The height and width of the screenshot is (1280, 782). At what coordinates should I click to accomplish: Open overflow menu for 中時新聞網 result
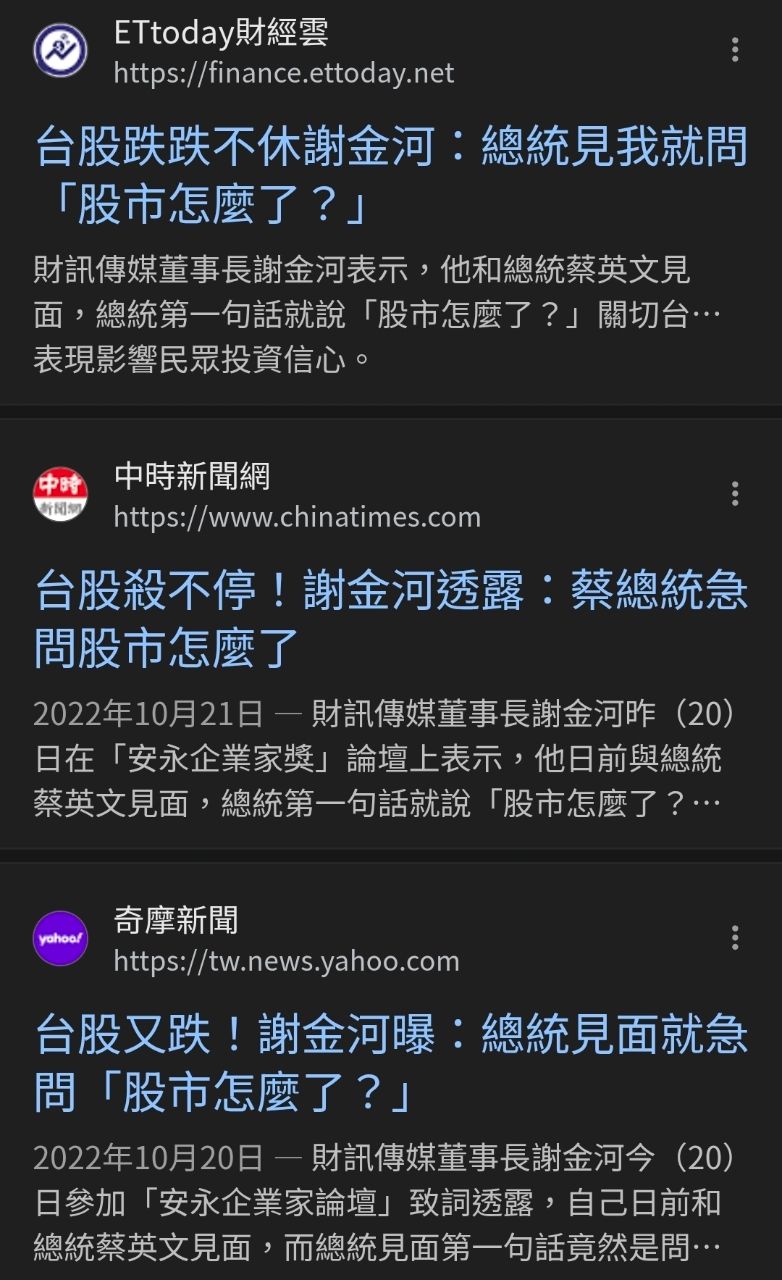[x=735, y=493]
